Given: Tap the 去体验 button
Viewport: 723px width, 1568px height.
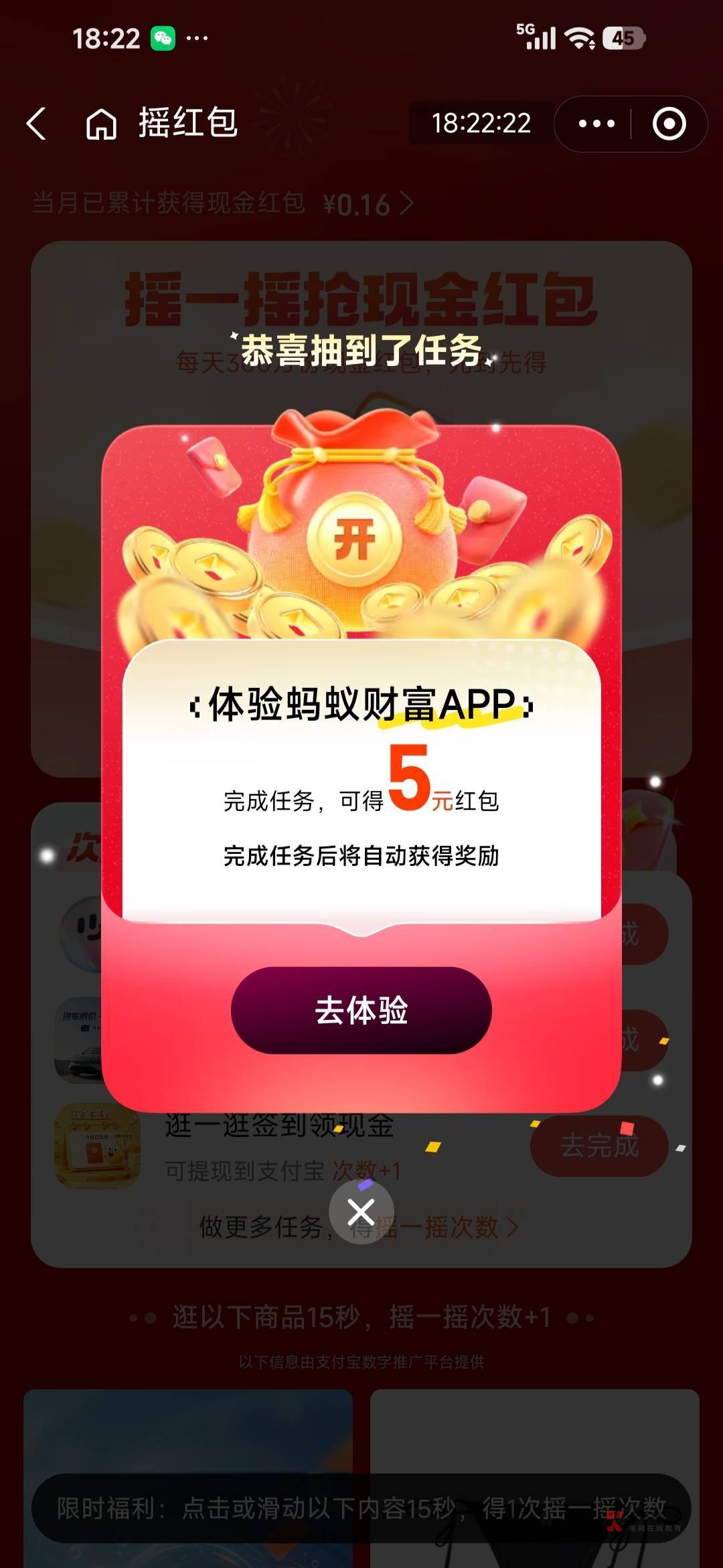Looking at the screenshot, I should tap(361, 1010).
